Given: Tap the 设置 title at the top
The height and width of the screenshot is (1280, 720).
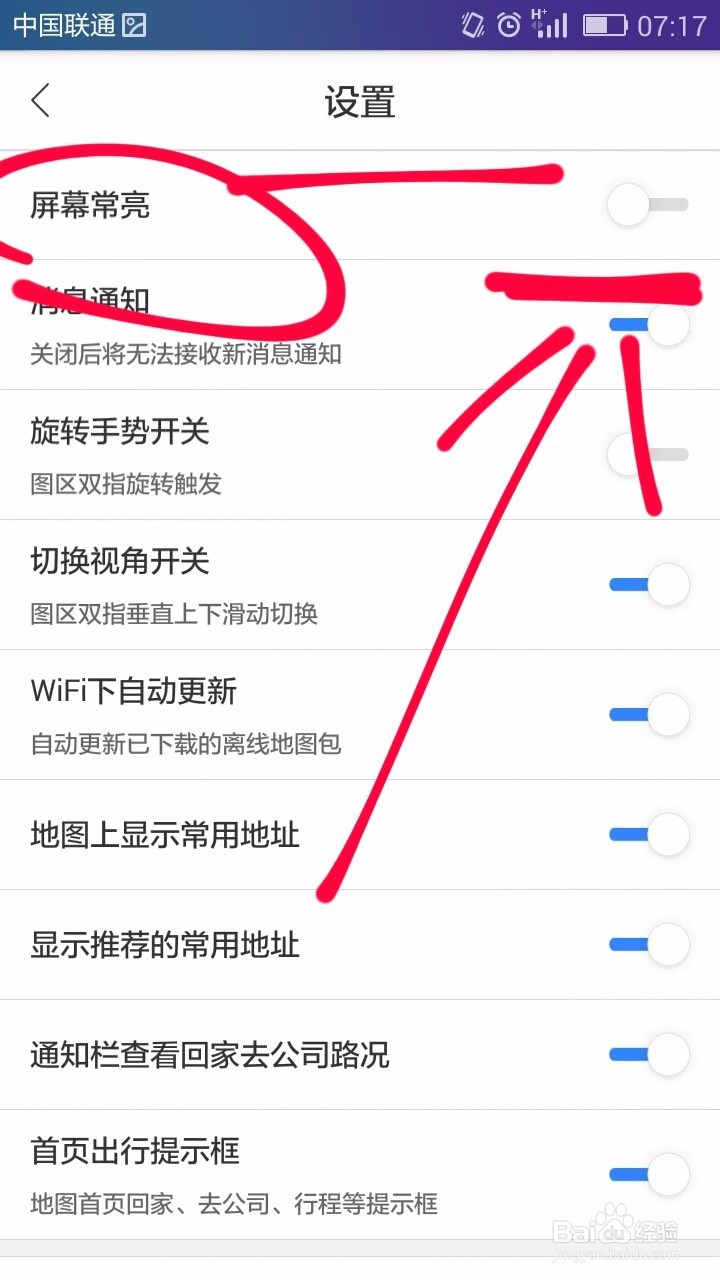Looking at the screenshot, I should [360, 101].
